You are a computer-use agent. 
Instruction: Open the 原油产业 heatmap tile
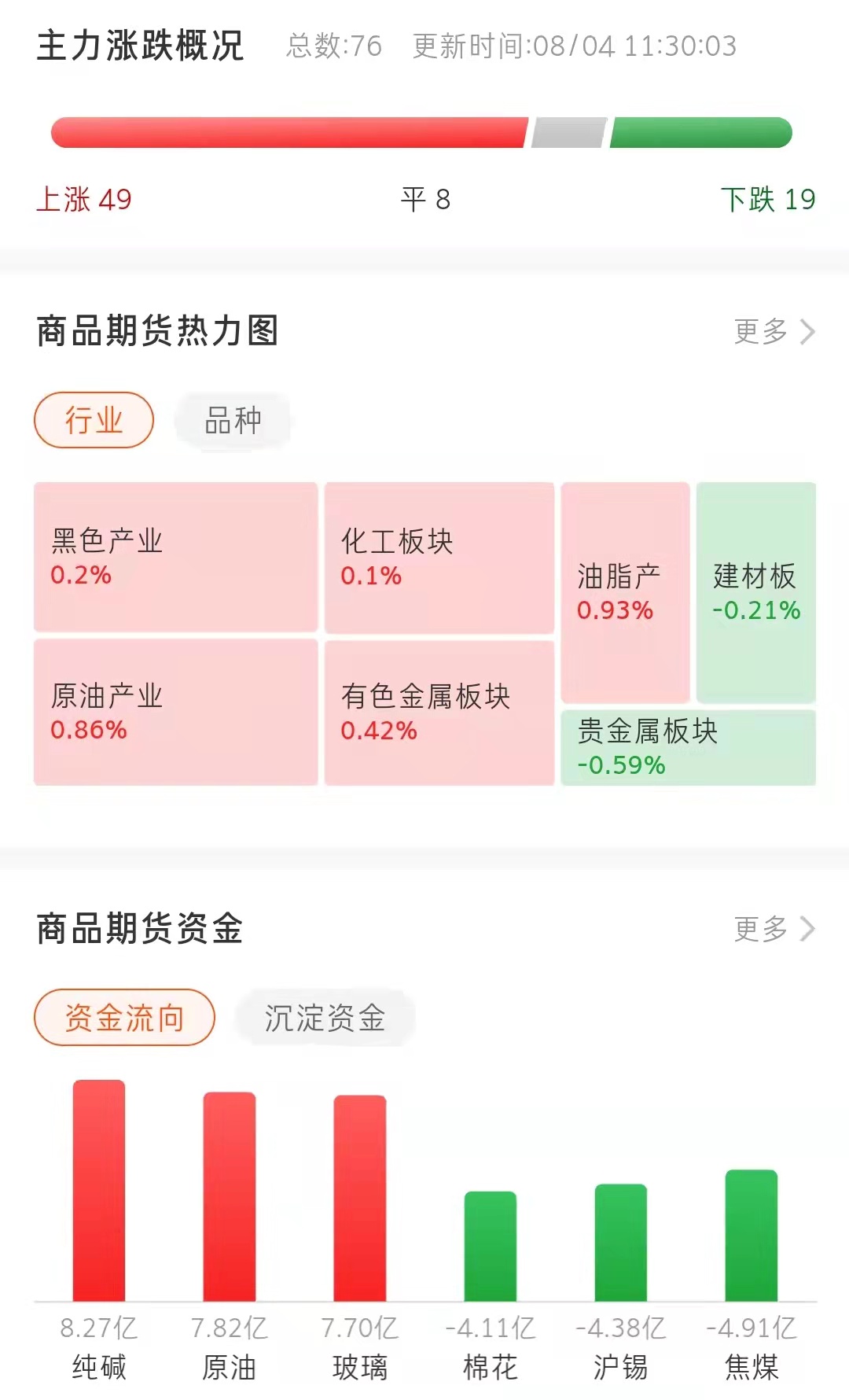[175, 712]
